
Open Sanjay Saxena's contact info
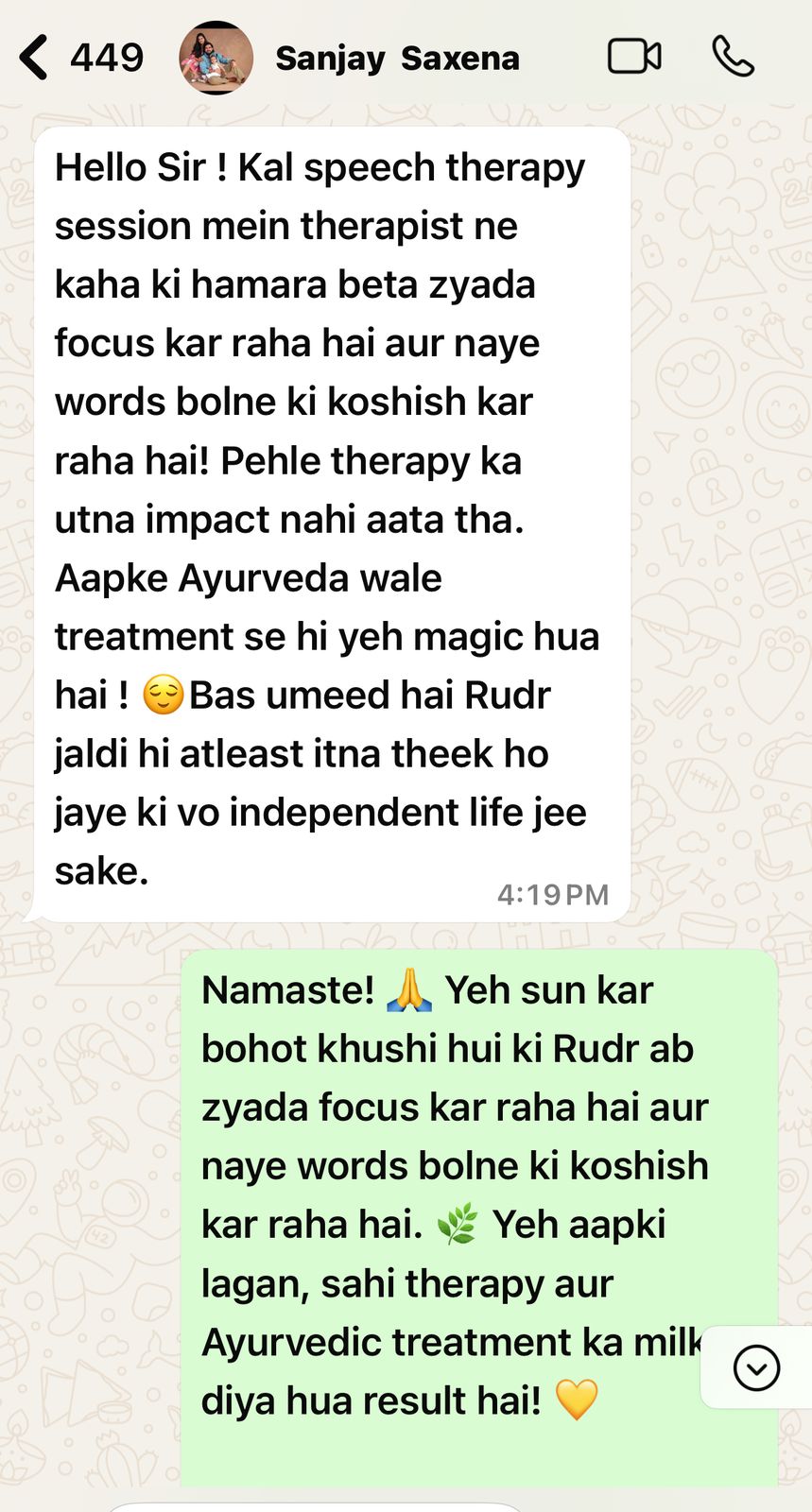pos(397,59)
